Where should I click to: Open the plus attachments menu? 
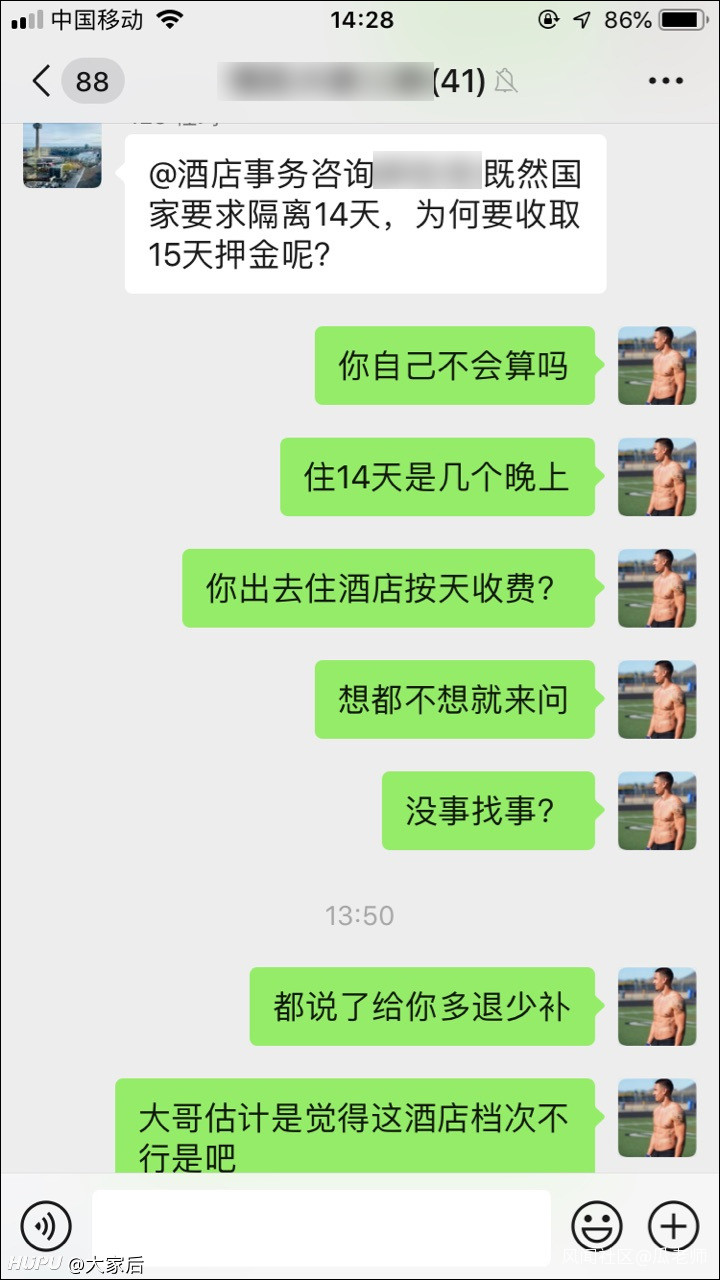(x=674, y=1225)
